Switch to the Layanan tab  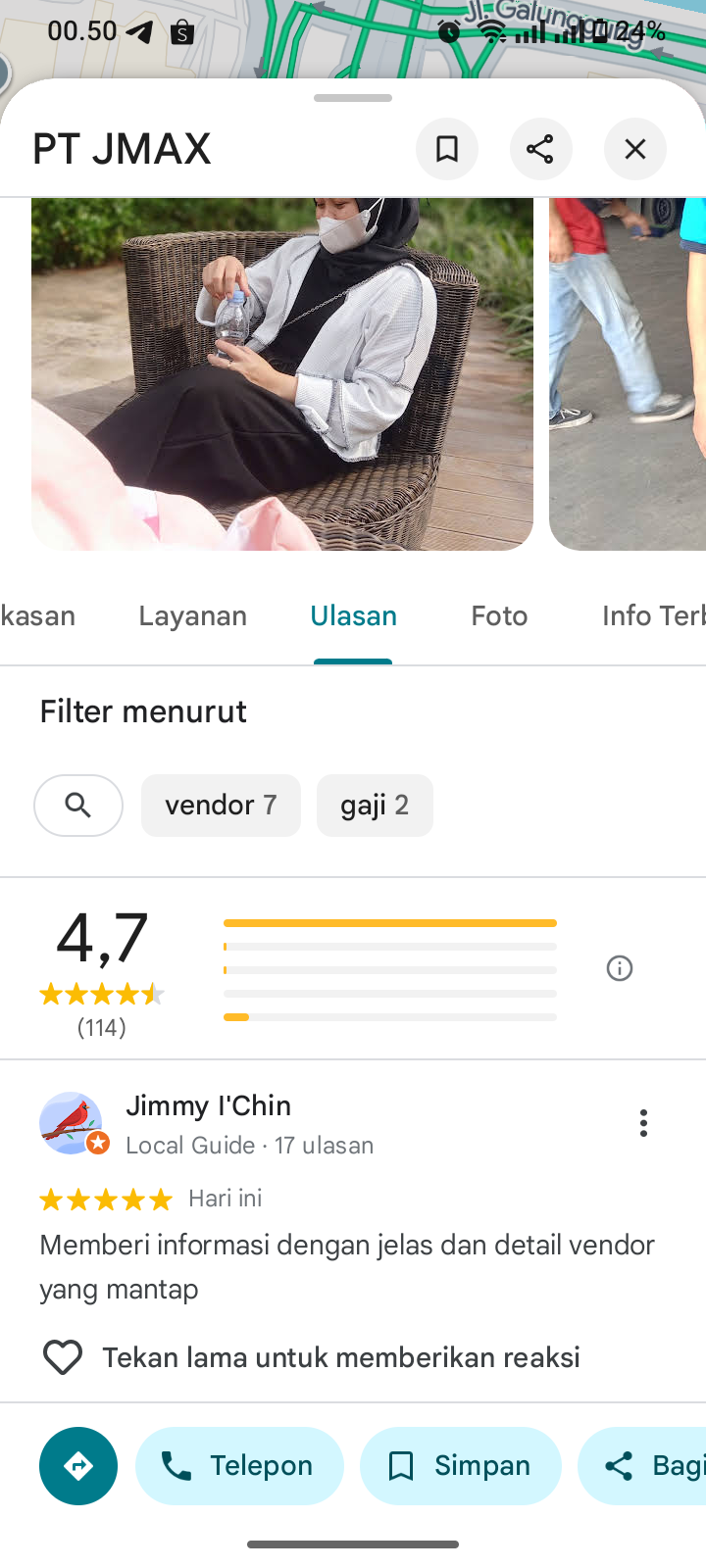[x=192, y=615]
